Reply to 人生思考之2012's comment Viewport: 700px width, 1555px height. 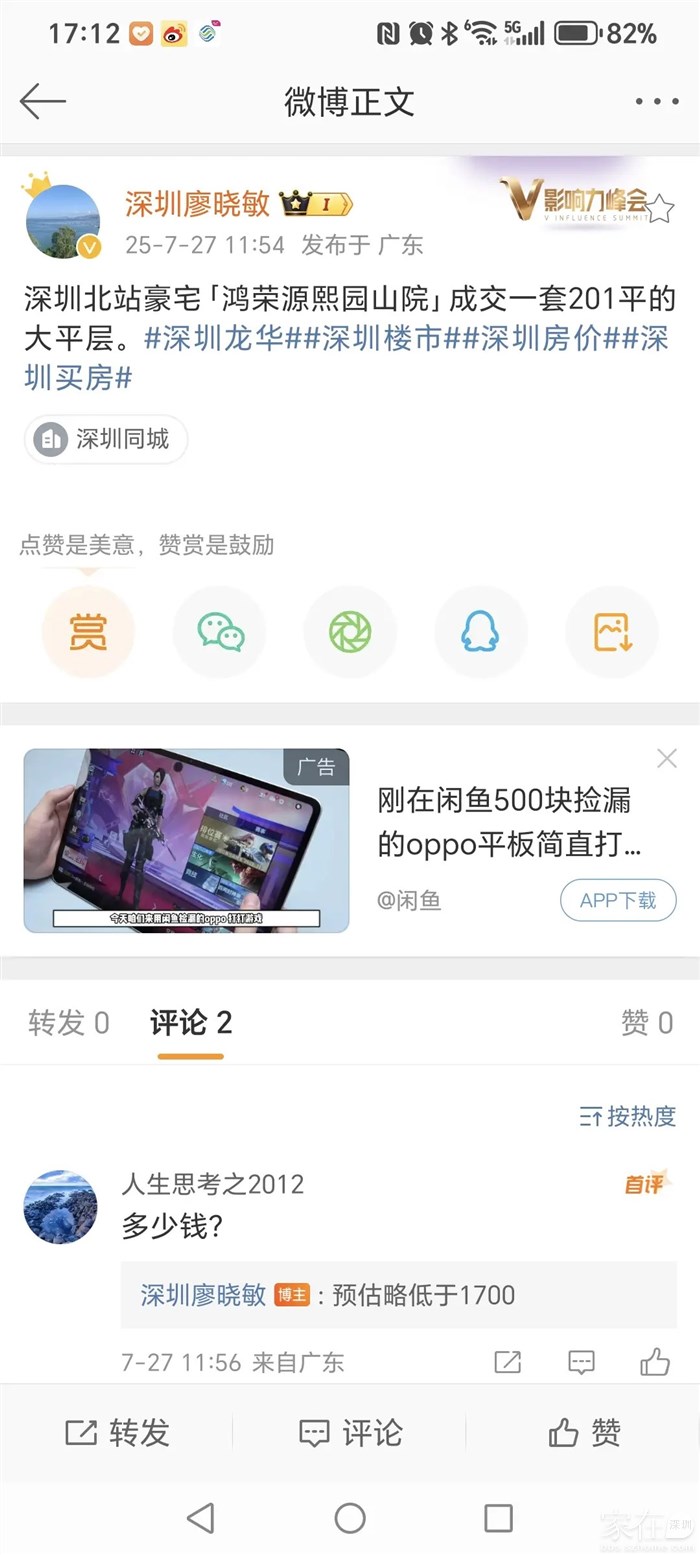point(581,1361)
